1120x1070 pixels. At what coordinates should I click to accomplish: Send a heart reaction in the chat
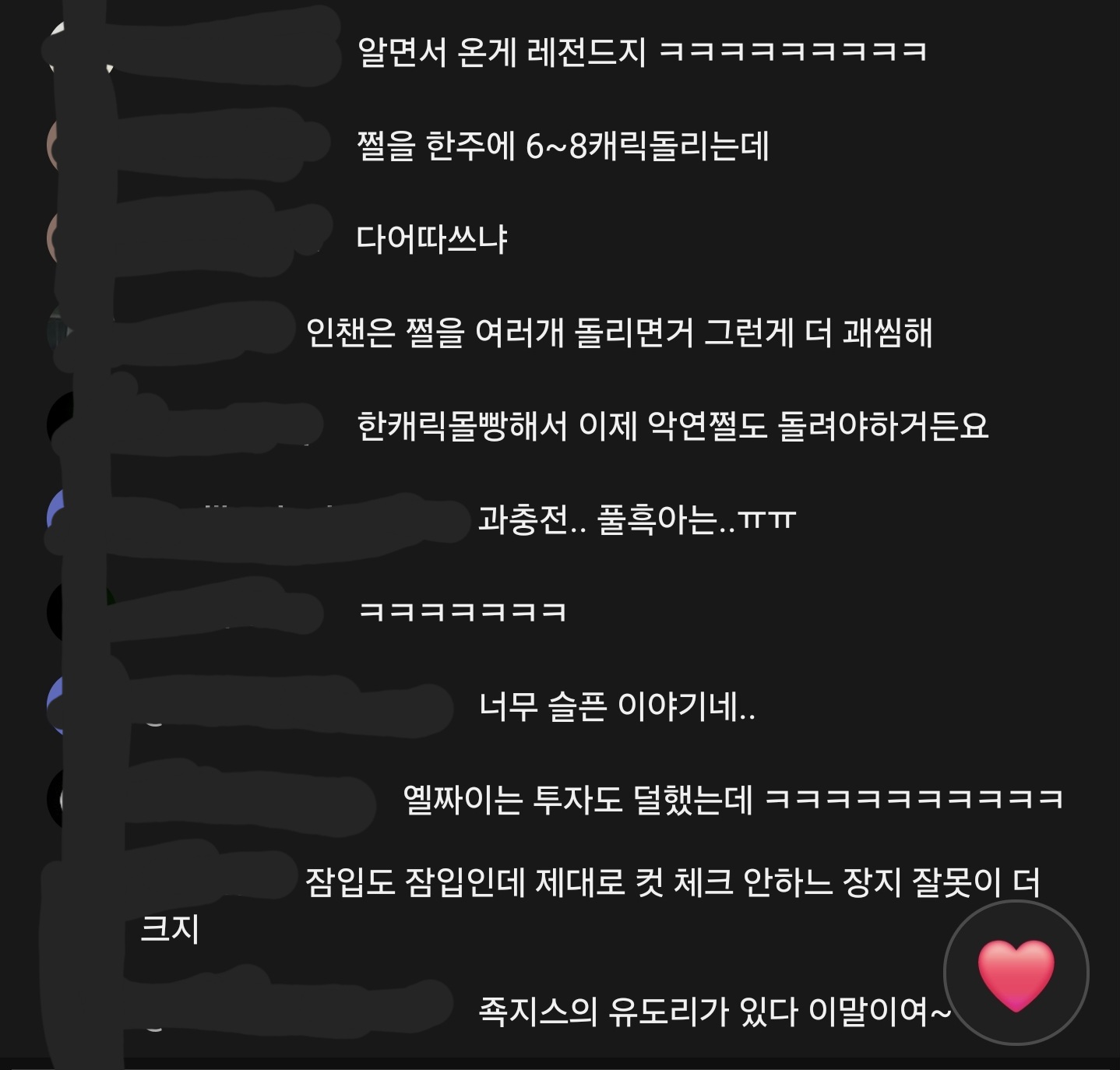[x=1016, y=973]
